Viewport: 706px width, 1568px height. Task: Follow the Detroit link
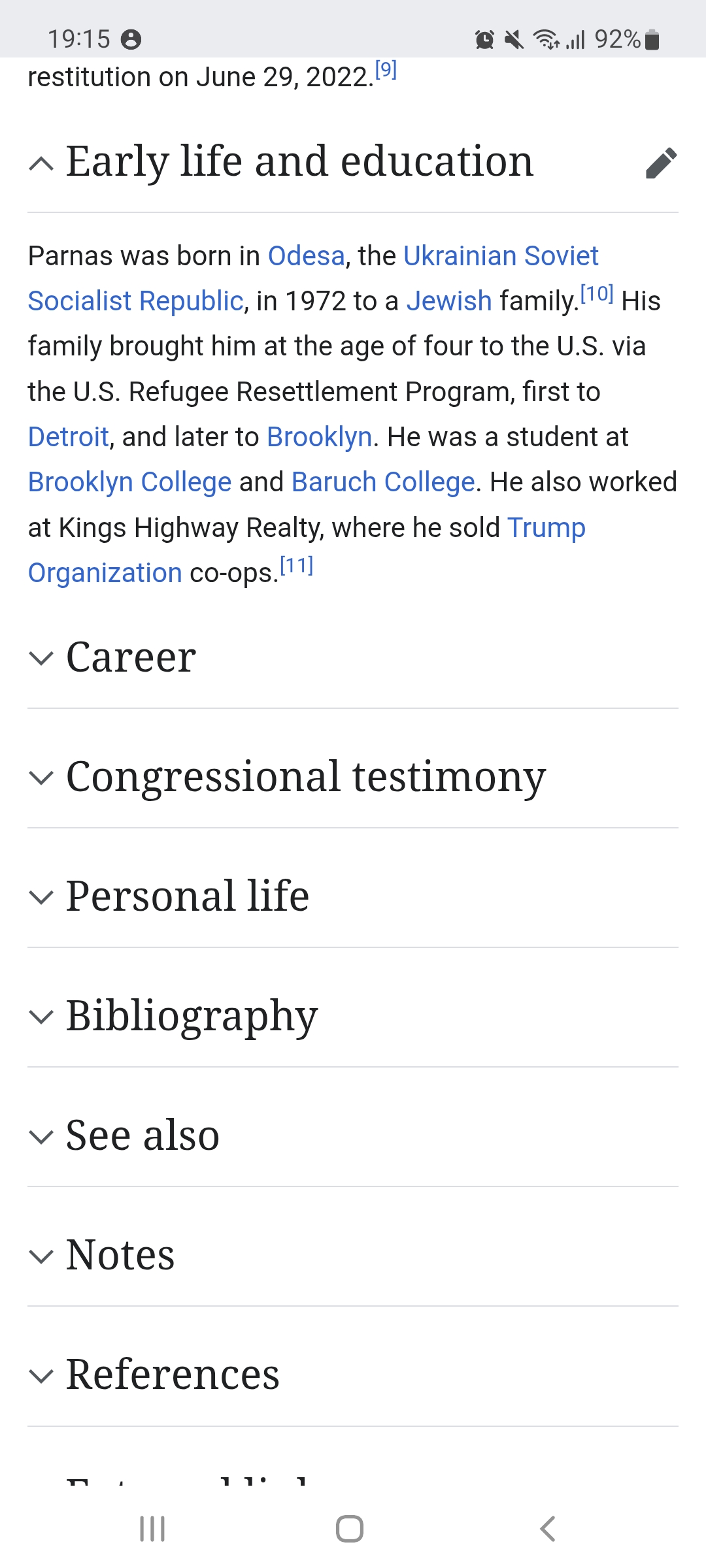[69, 437]
